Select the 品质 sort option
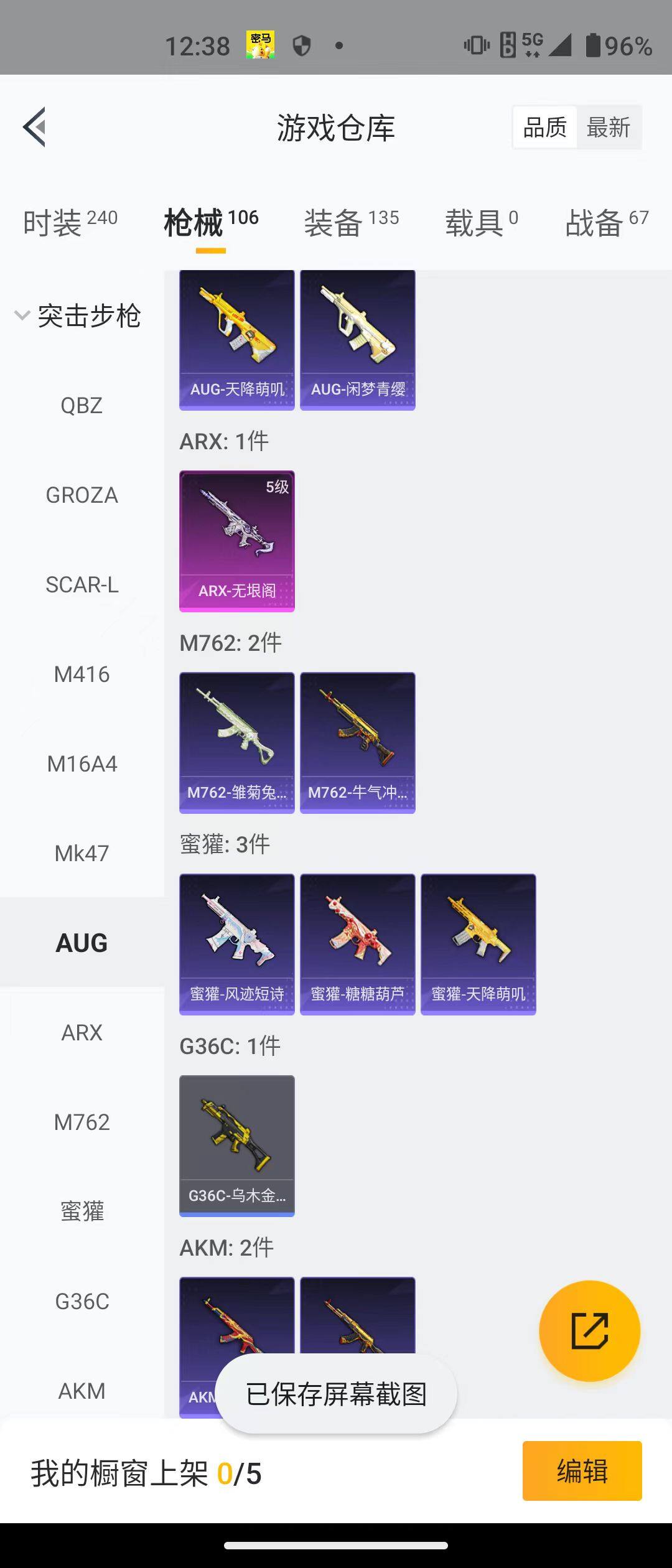This screenshot has height=1568, width=672. 545,128
